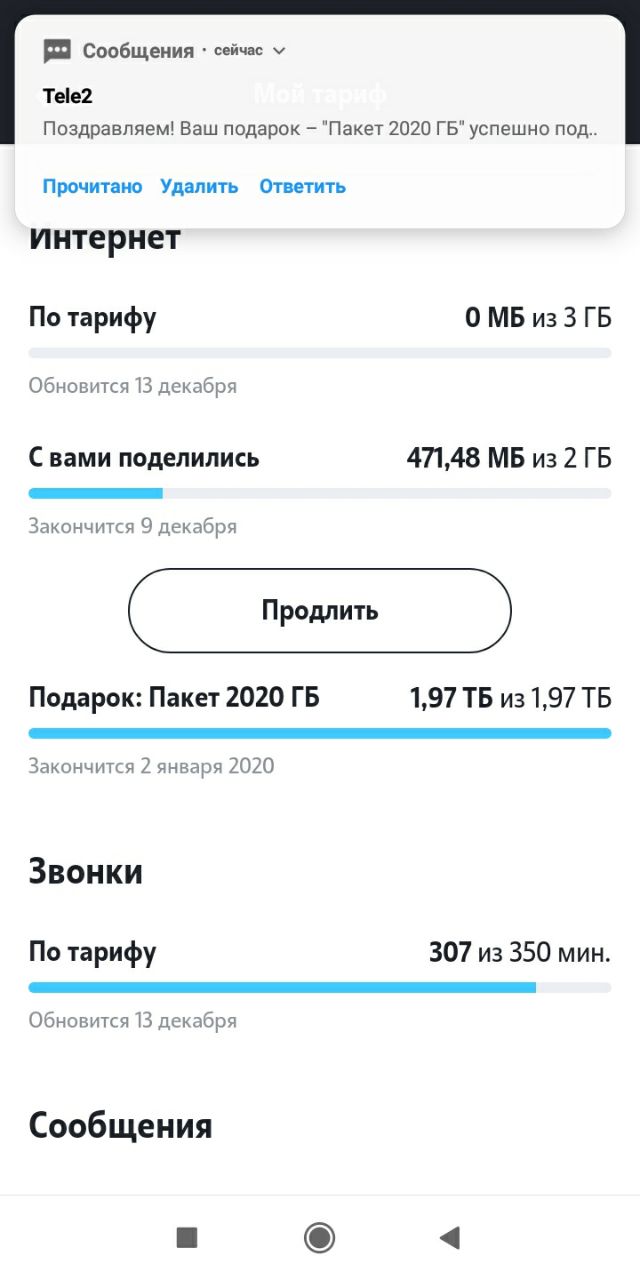Reply to Tele2 using Ответить

coord(302,186)
